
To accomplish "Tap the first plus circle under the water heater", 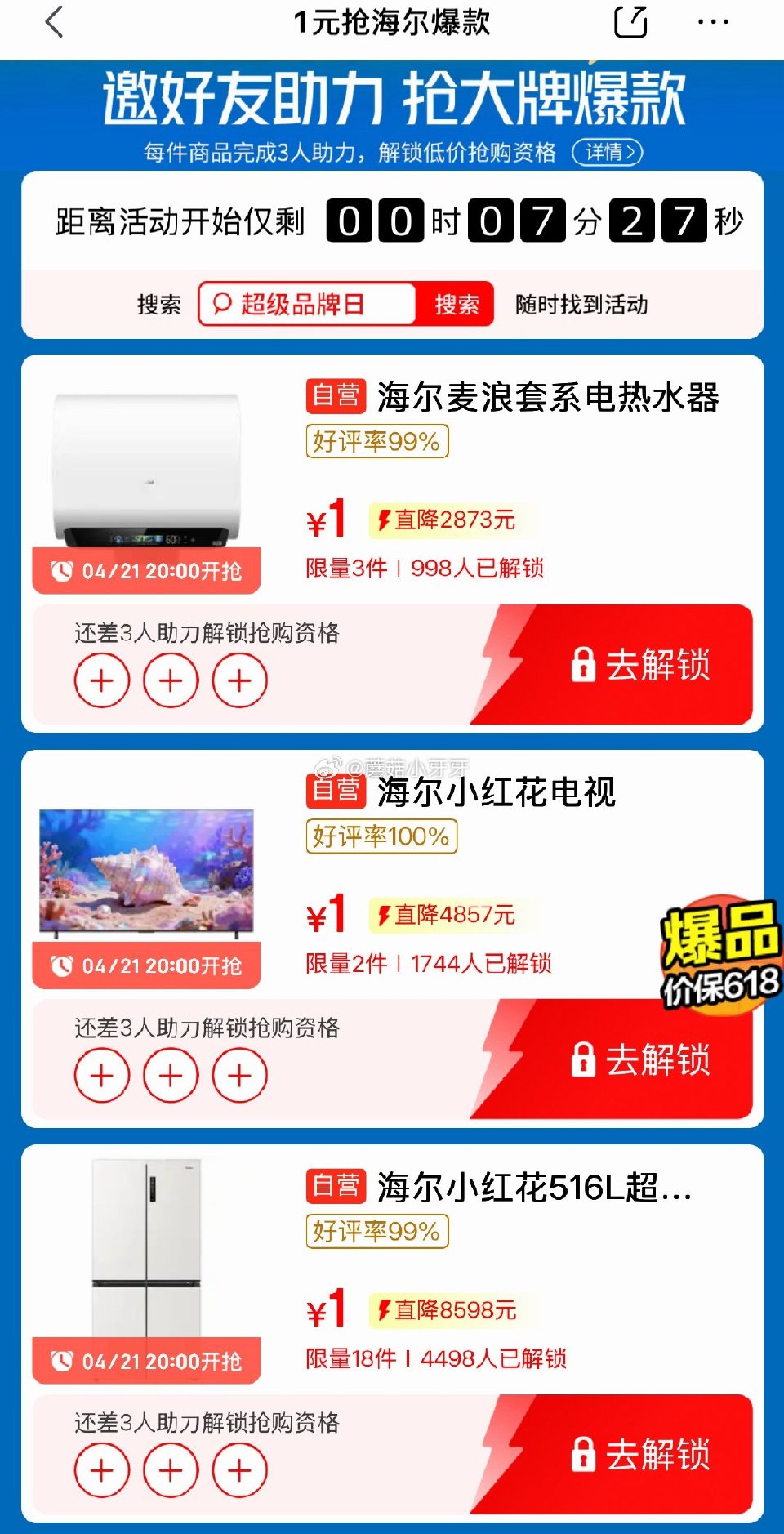I will 101,680.
